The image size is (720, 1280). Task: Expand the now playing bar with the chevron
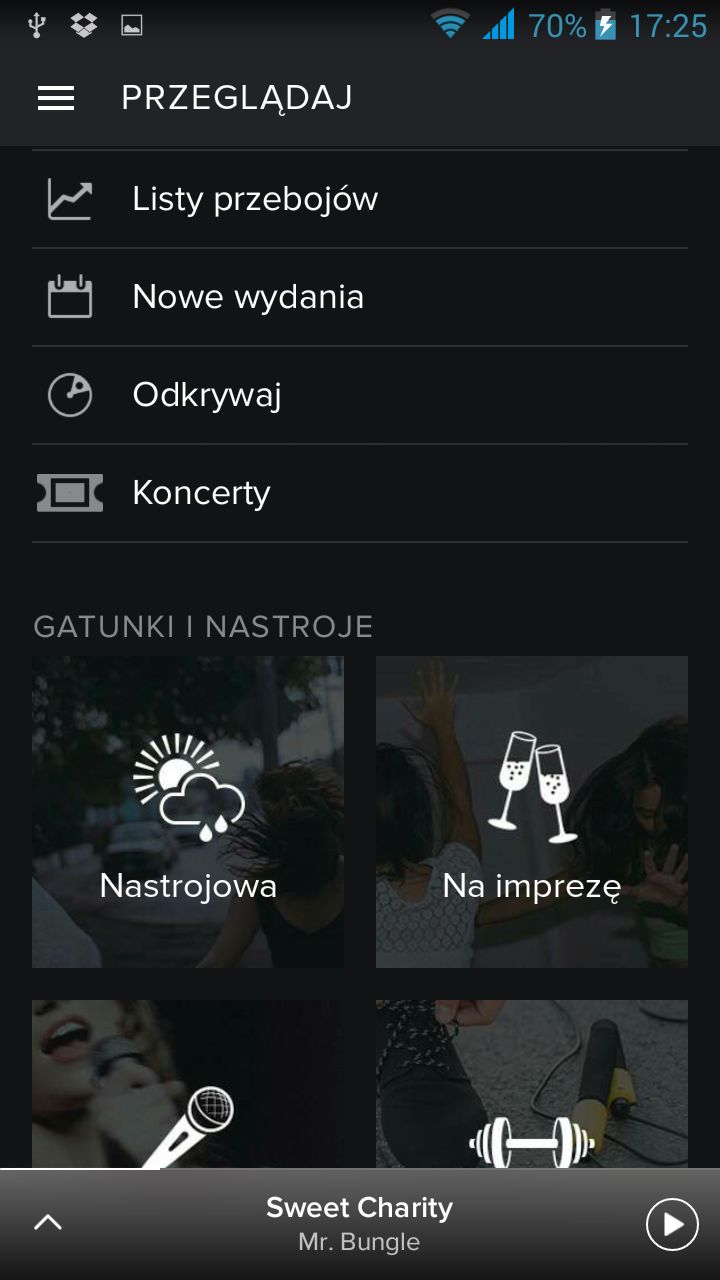pyautogui.click(x=47, y=1222)
